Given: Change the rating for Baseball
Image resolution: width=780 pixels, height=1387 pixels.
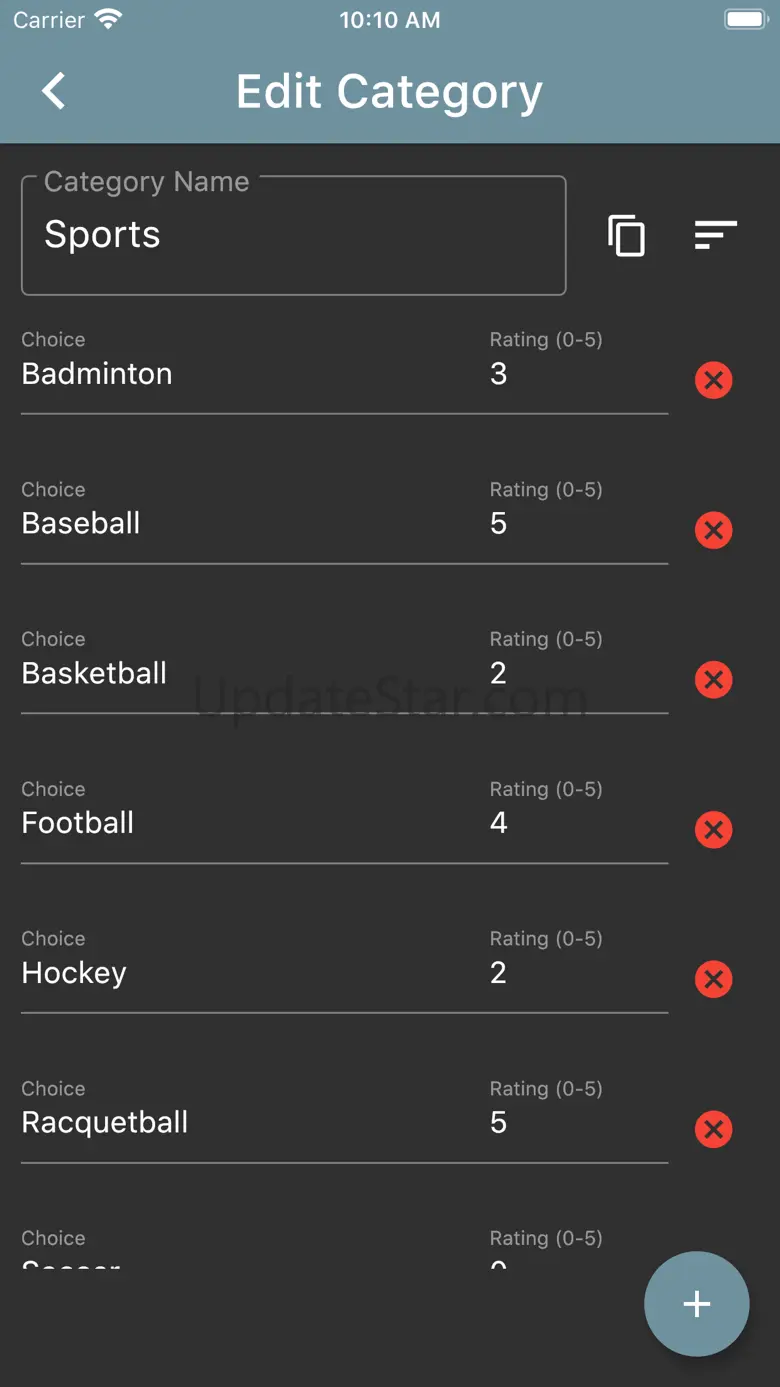Looking at the screenshot, I should click(x=575, y=524).
